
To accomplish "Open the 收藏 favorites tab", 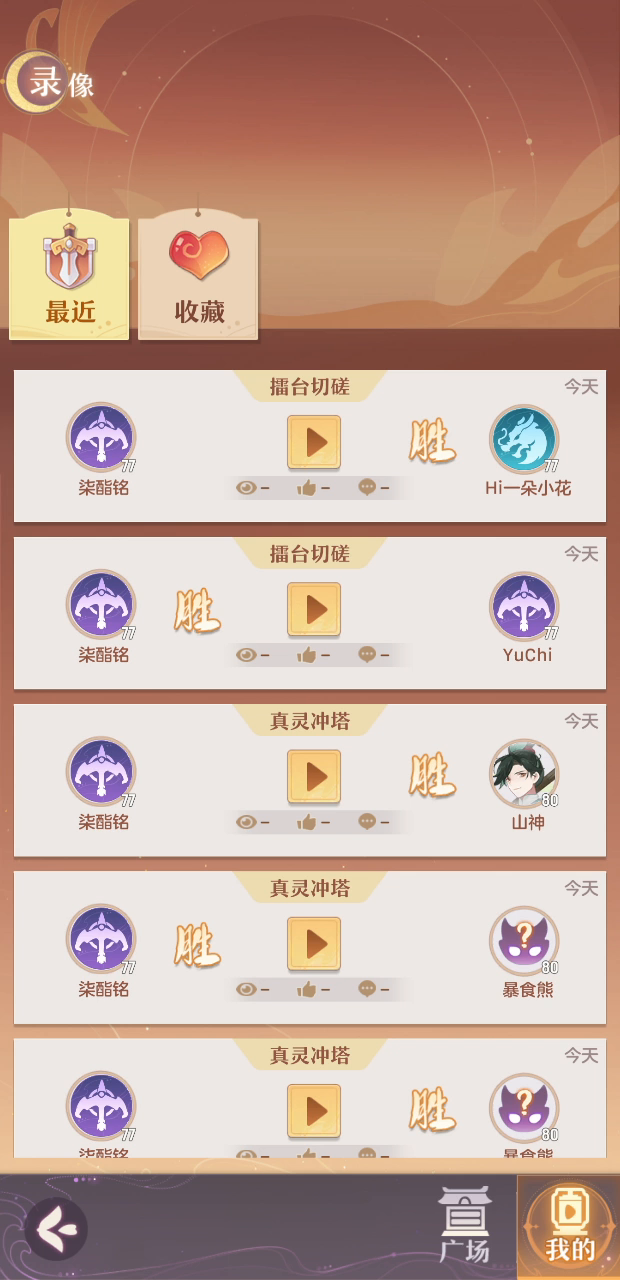I will point(198,277).
